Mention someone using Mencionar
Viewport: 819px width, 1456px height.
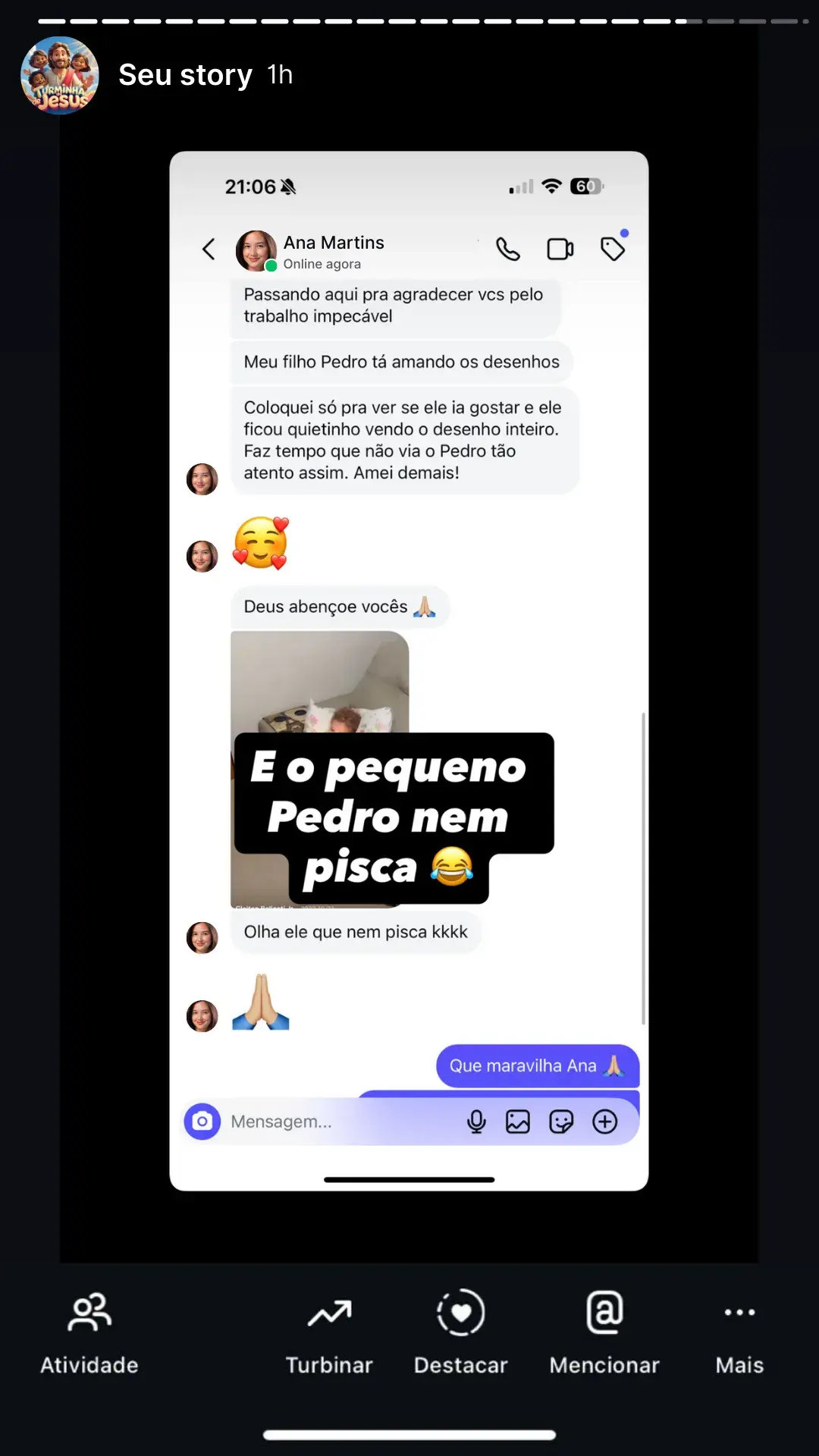pos(604,1332)
